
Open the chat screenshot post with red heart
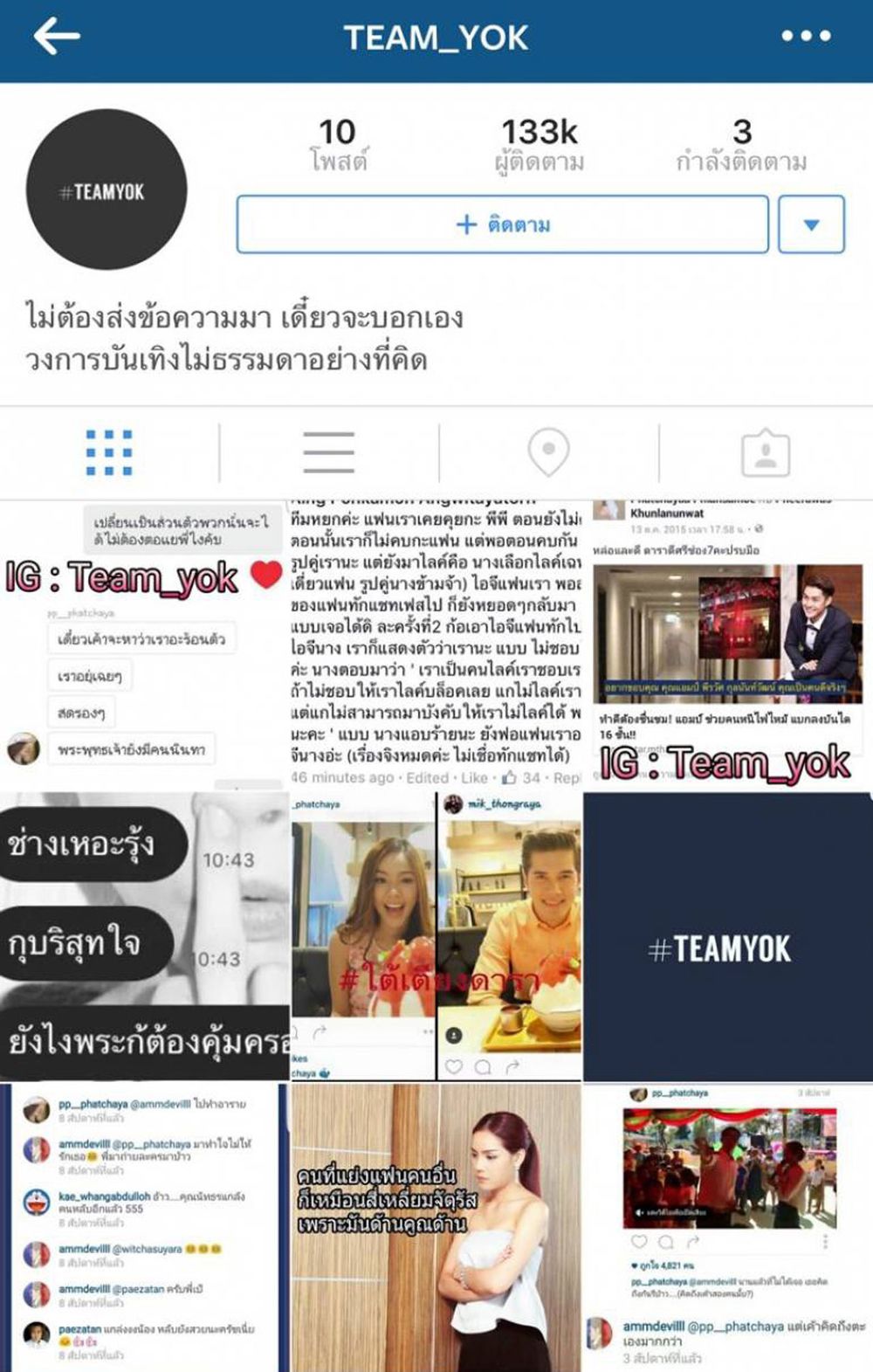[144, 646]
